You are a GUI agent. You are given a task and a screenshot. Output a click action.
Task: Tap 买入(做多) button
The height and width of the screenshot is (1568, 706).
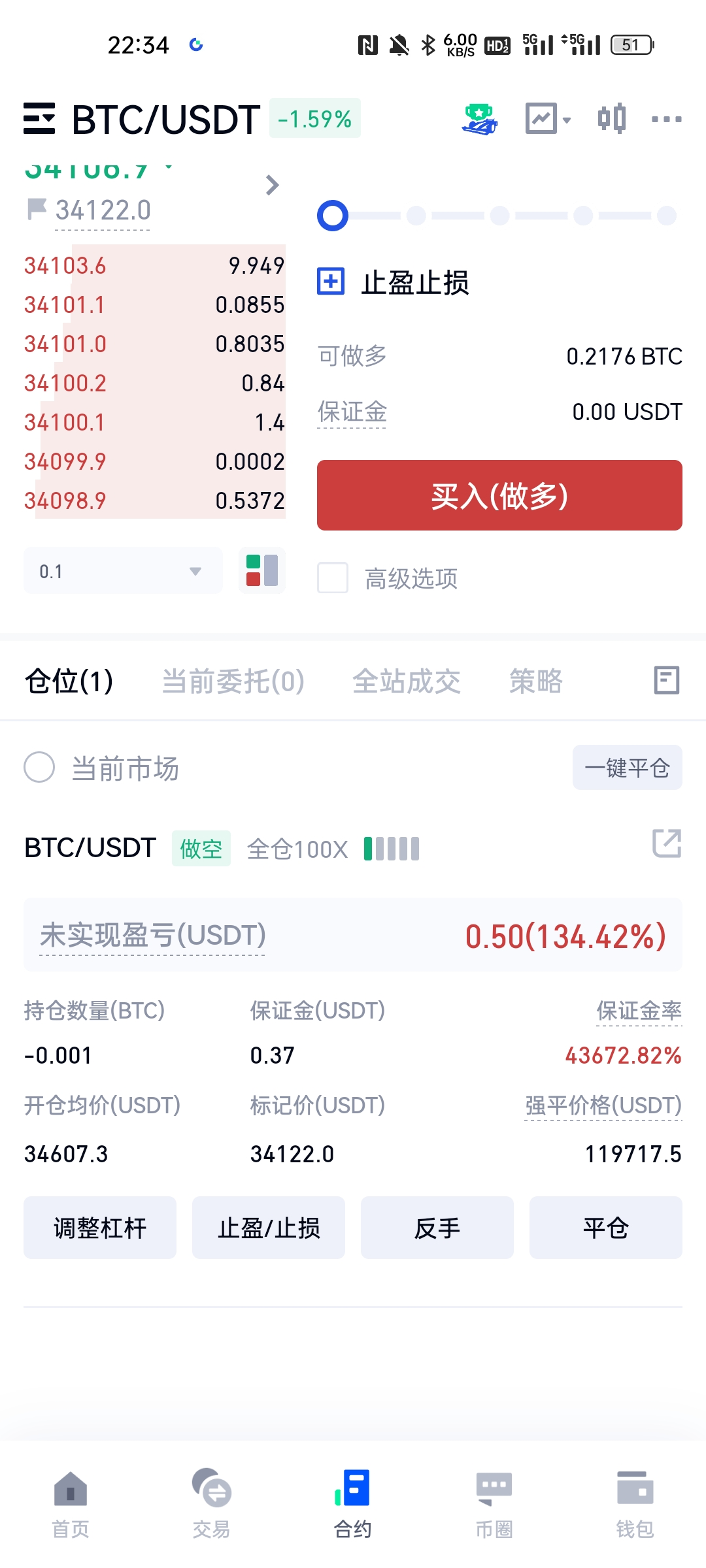click(499, 495)
